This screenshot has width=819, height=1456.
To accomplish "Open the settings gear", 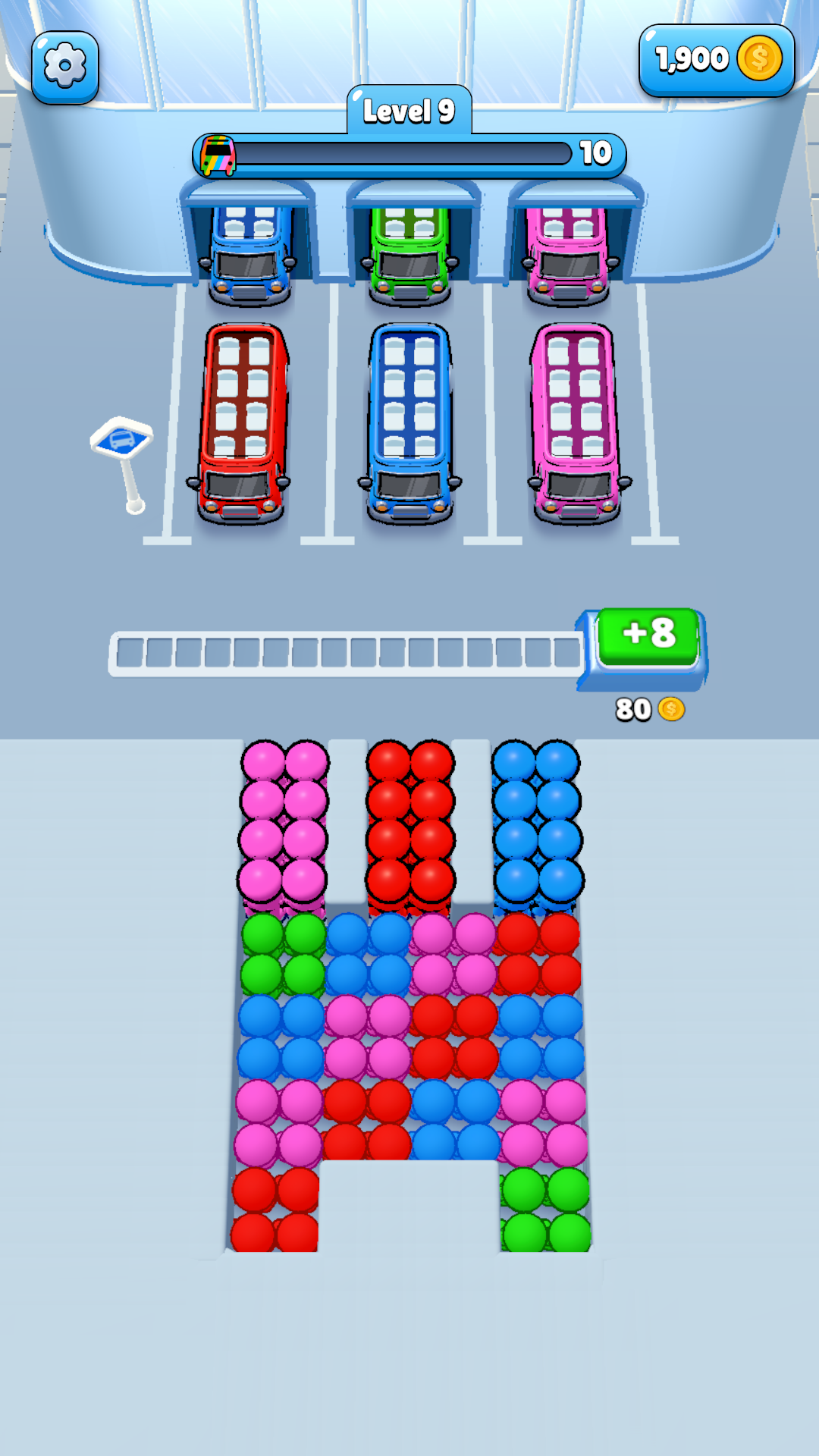I will click(65, 67).
